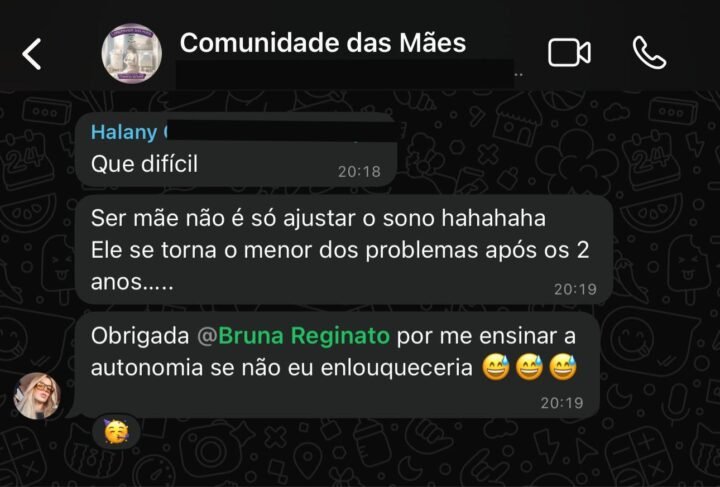The height and width of the screenshot is (487, 720).
Task: Open Halany's contact name
Action: tap(124, 133)
